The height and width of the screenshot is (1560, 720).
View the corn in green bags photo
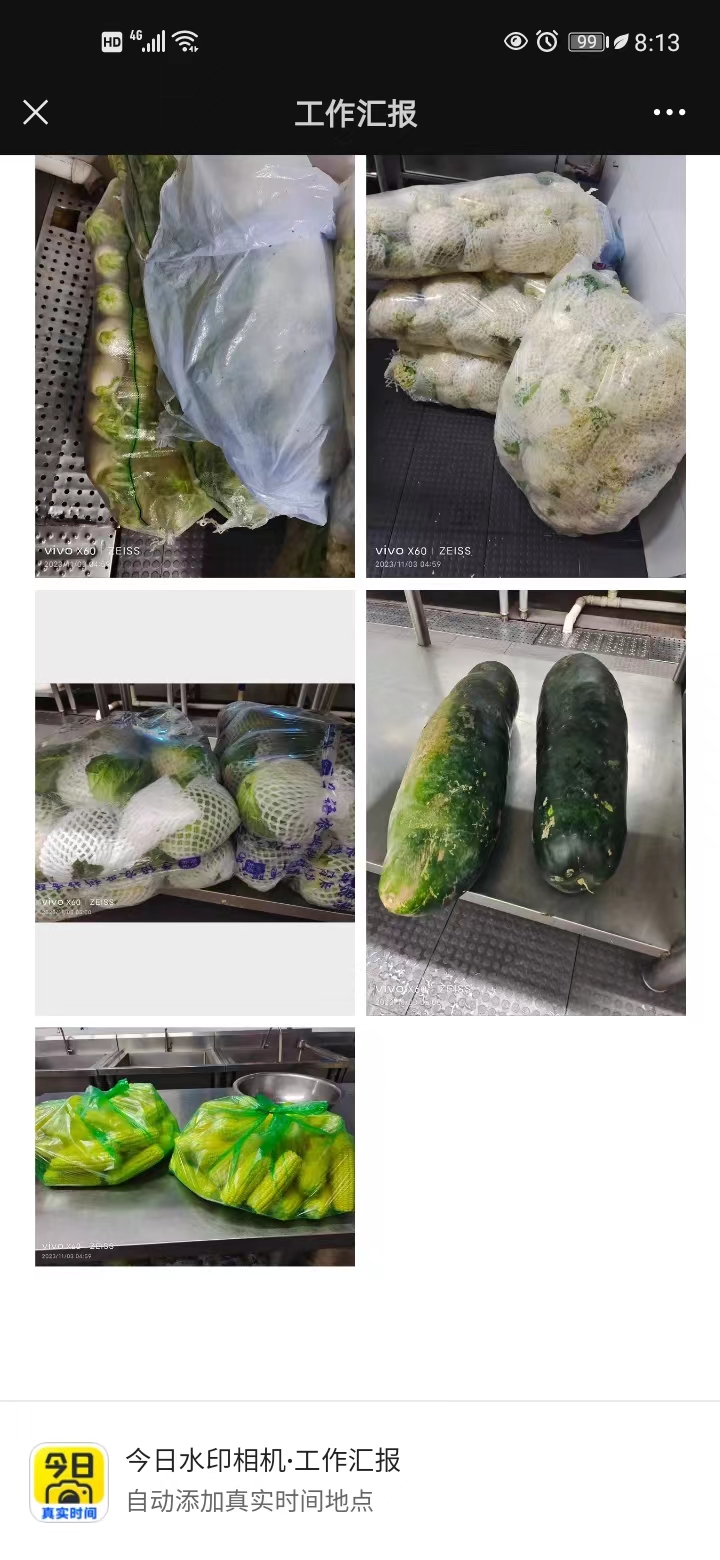195,1146
